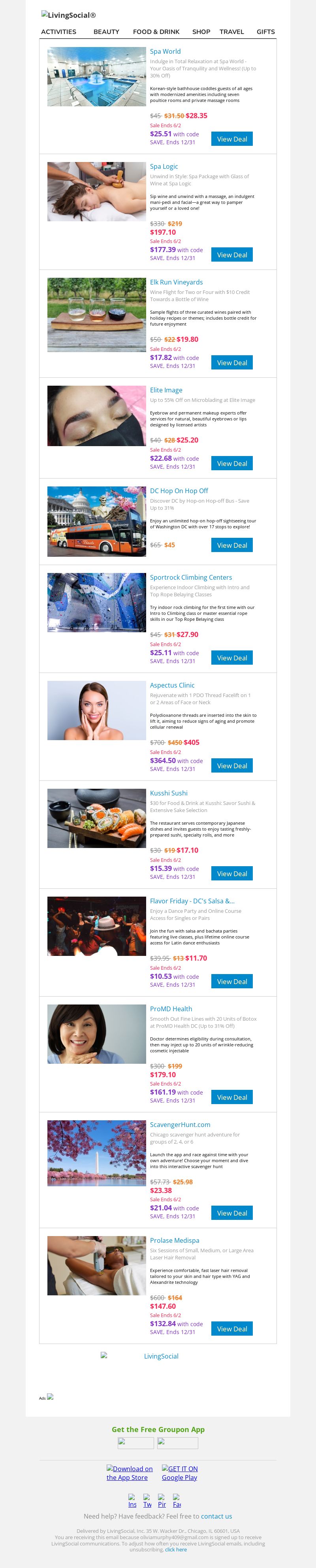Viewport: 316px width, 1568px height.
Task: View Deal for Sportrock Climbing Centers
Action: point(232,658)
